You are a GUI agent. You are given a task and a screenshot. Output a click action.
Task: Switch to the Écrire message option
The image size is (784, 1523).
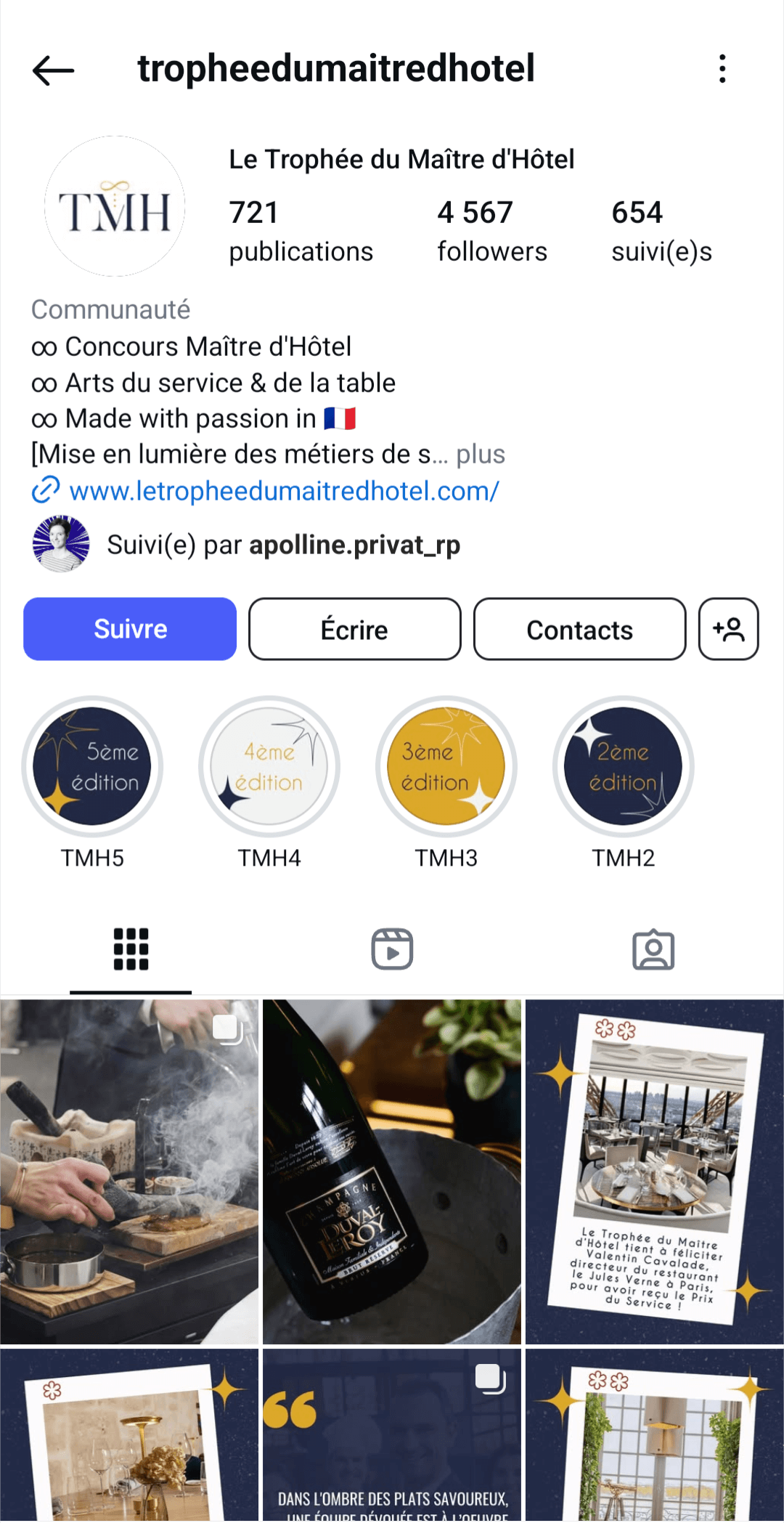[354, 629]
